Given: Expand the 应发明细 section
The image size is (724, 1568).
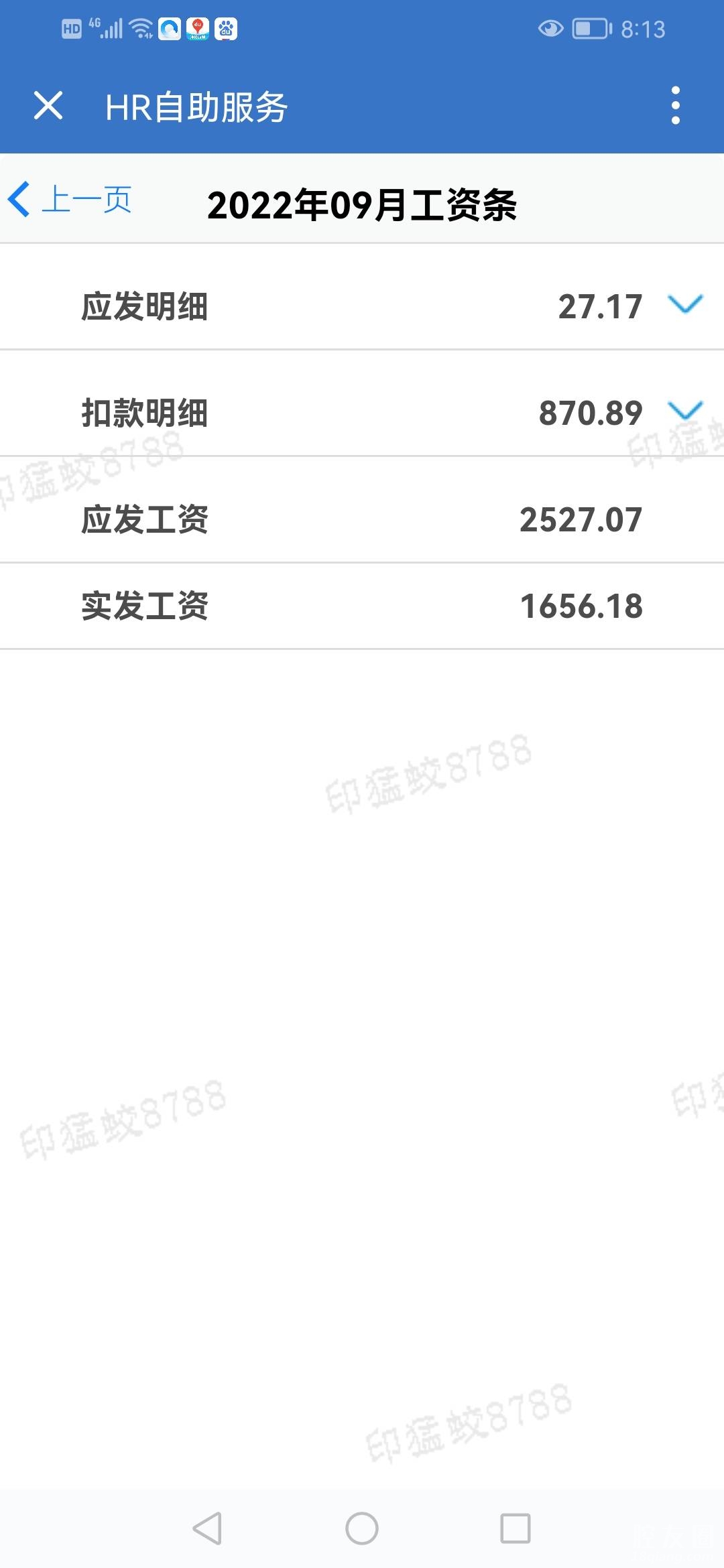Looking at the screenshot, I should point(685,305).
